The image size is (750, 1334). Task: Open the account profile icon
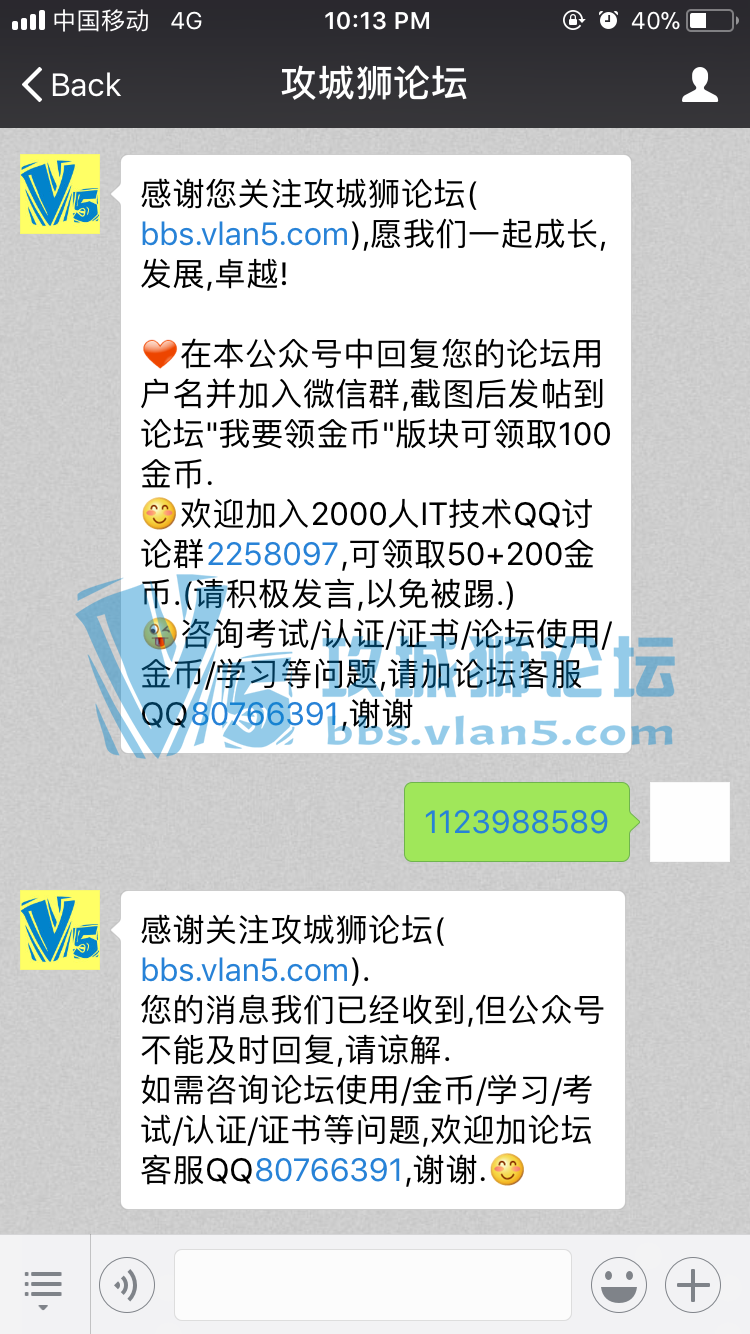[699, 85]
